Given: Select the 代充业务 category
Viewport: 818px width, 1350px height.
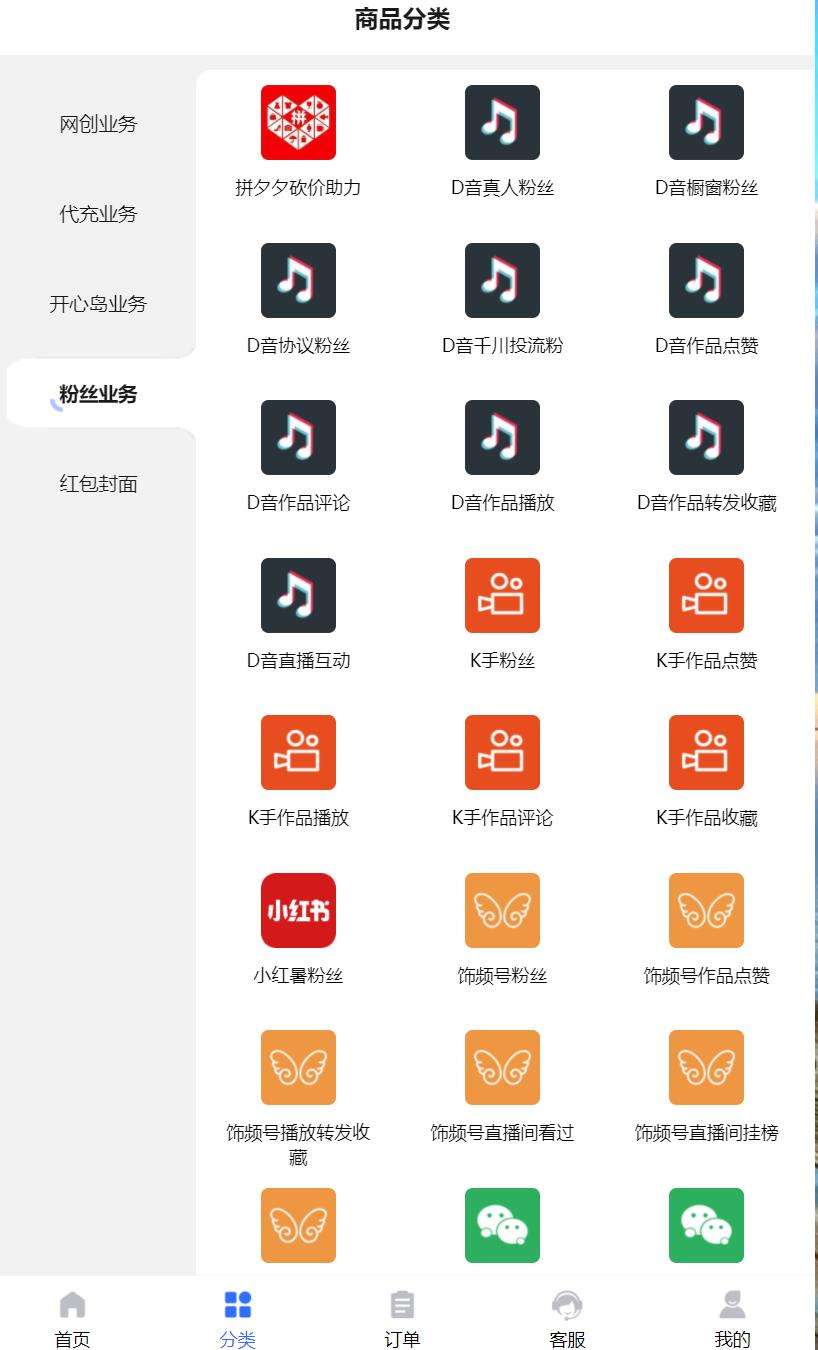Looking at the screenshot, I should [98, 214].
